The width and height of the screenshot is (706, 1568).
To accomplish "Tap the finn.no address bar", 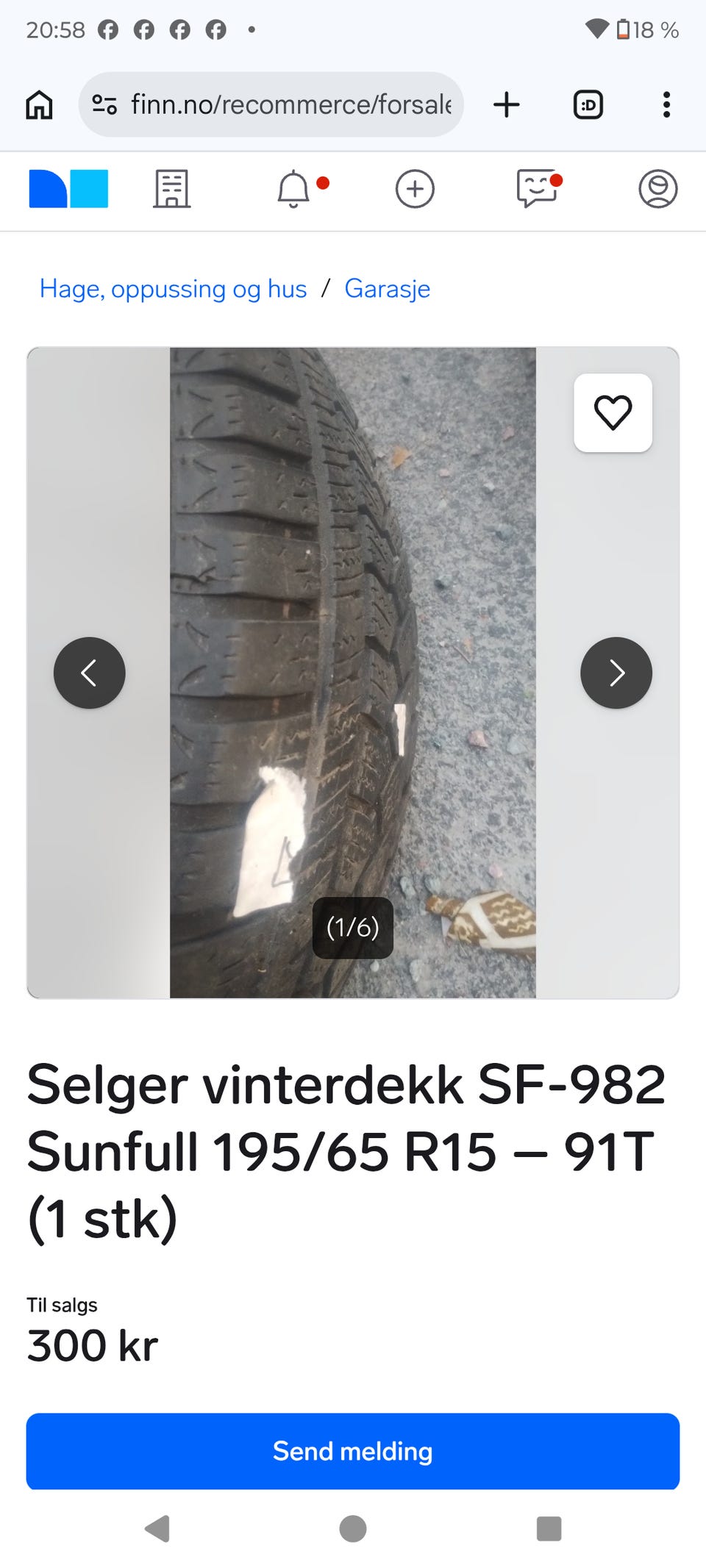I will click(271, 104).
